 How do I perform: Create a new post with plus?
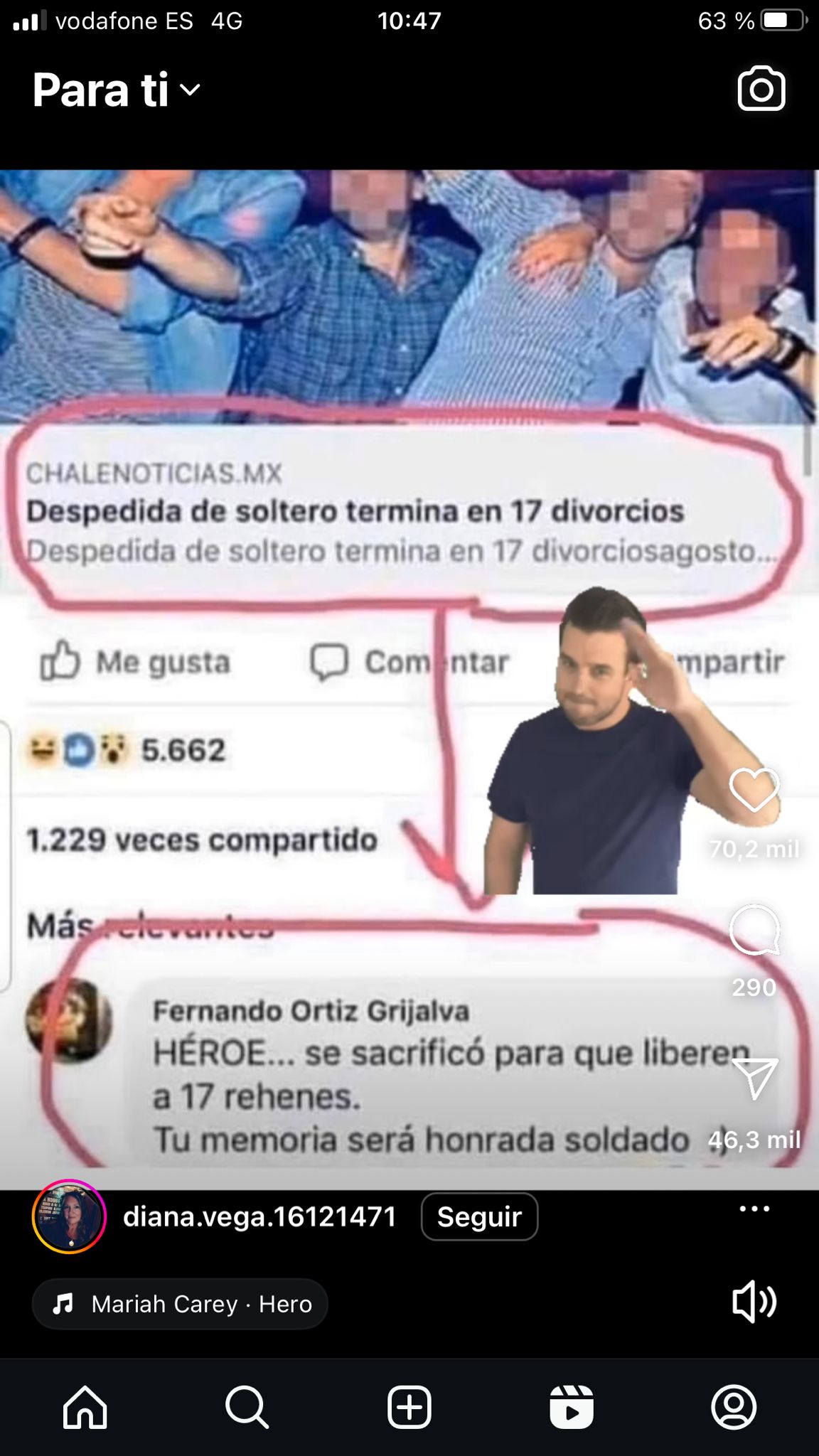pos(409,1407)
